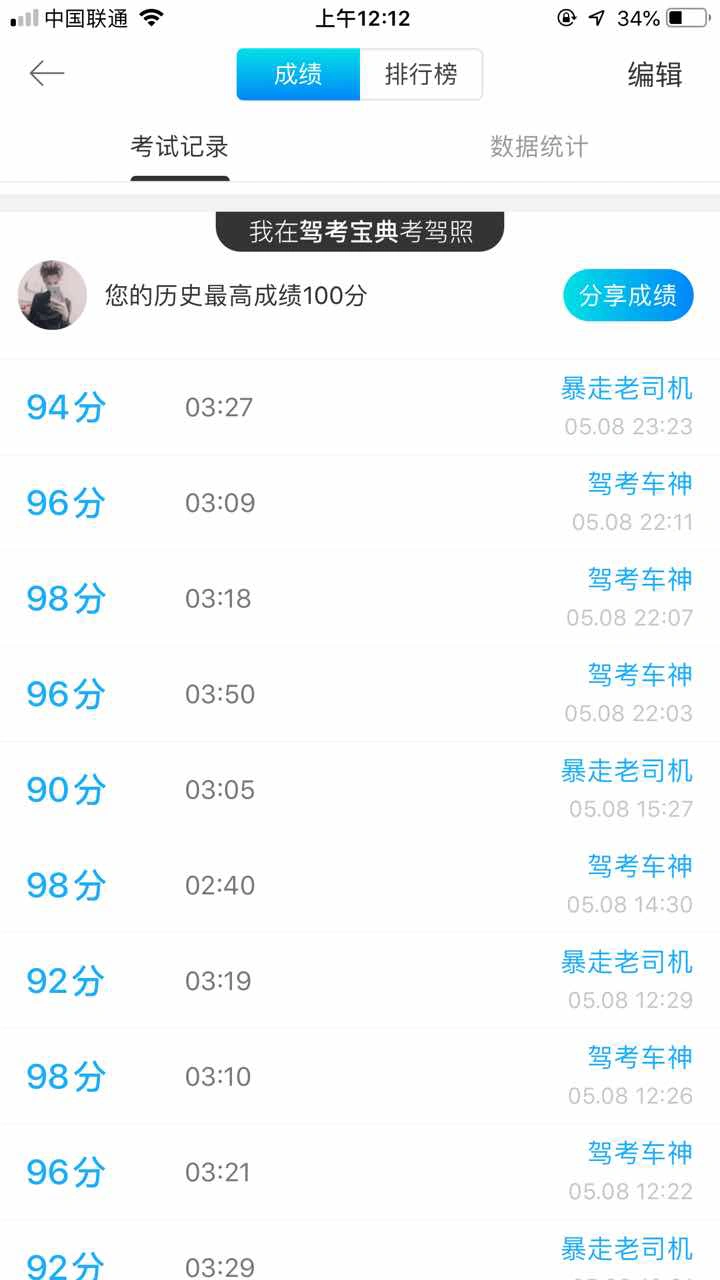Switch to the 数据统计 tab
Image resolution: width=720 pixels, height=1280 pixels.
point(539,147)
